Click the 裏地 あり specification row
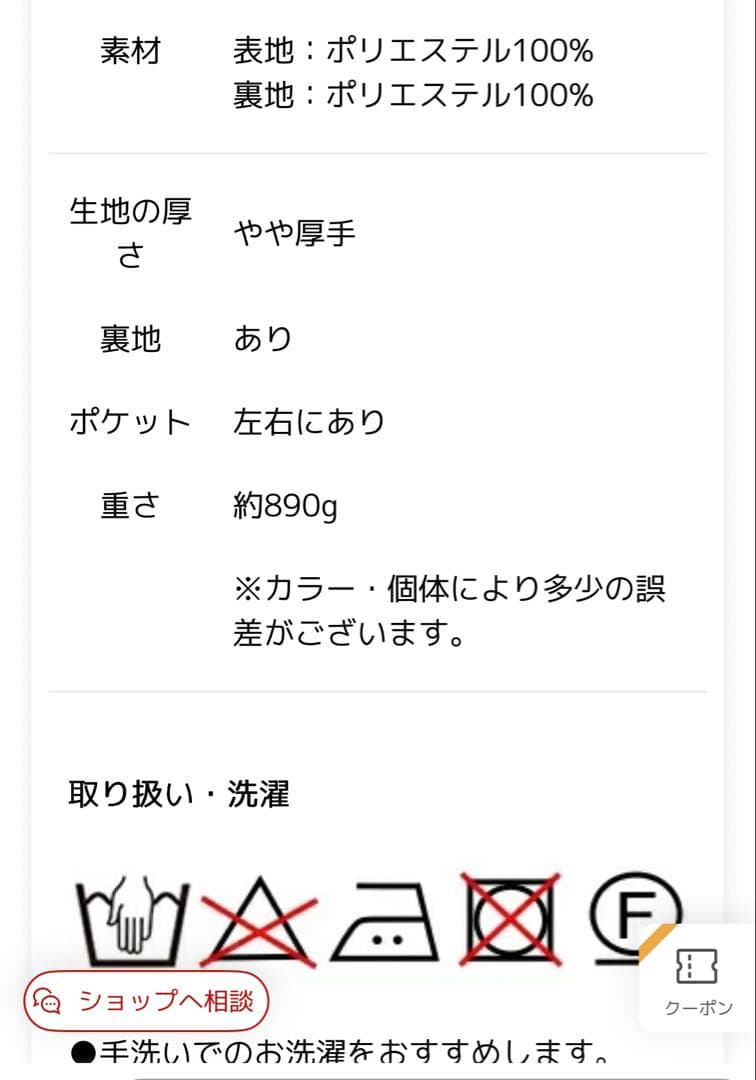This screenshot has width=756, height=1080. (x=200, y=338)
